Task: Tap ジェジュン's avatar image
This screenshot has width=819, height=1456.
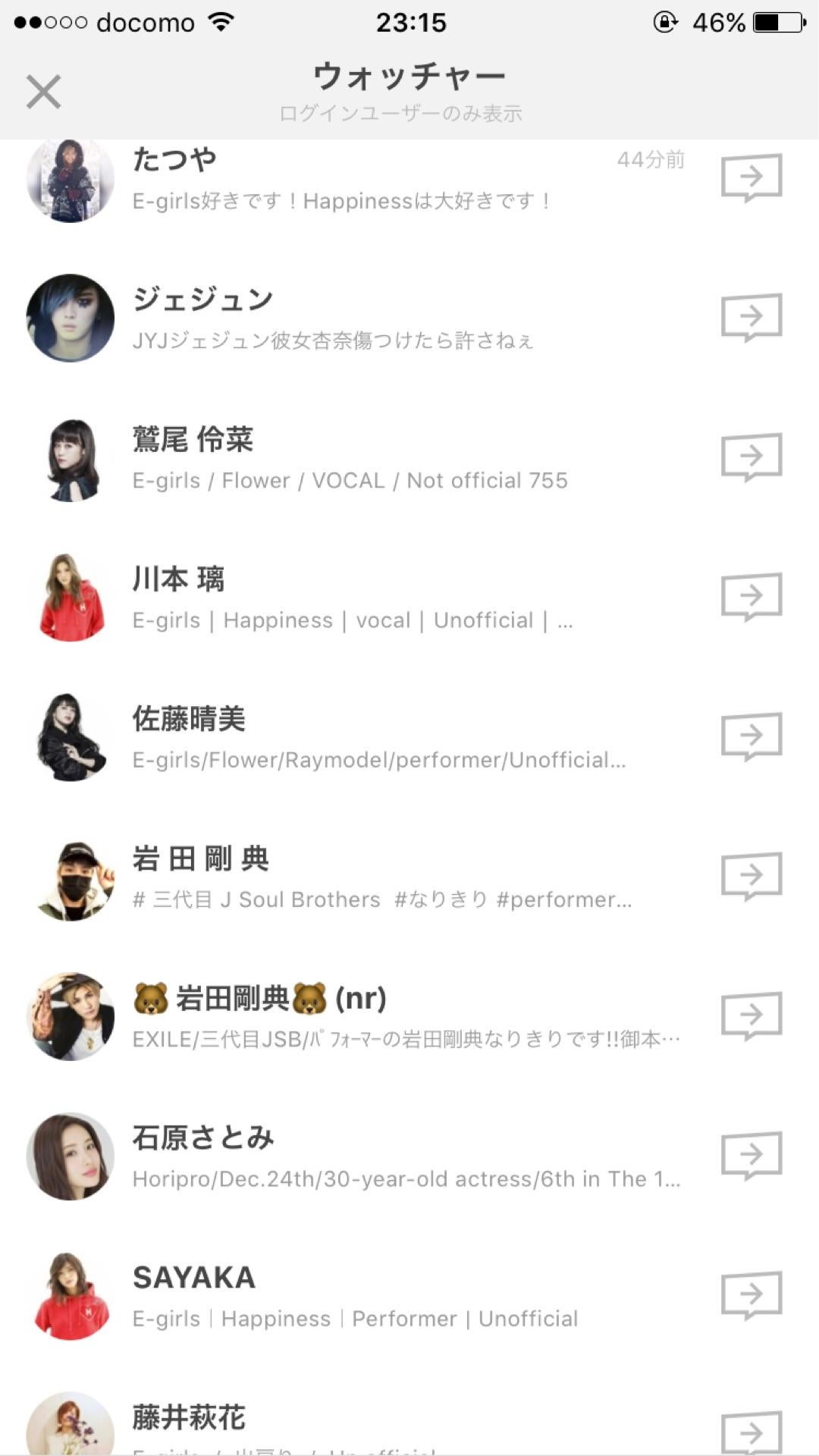Action: [70, 316]
